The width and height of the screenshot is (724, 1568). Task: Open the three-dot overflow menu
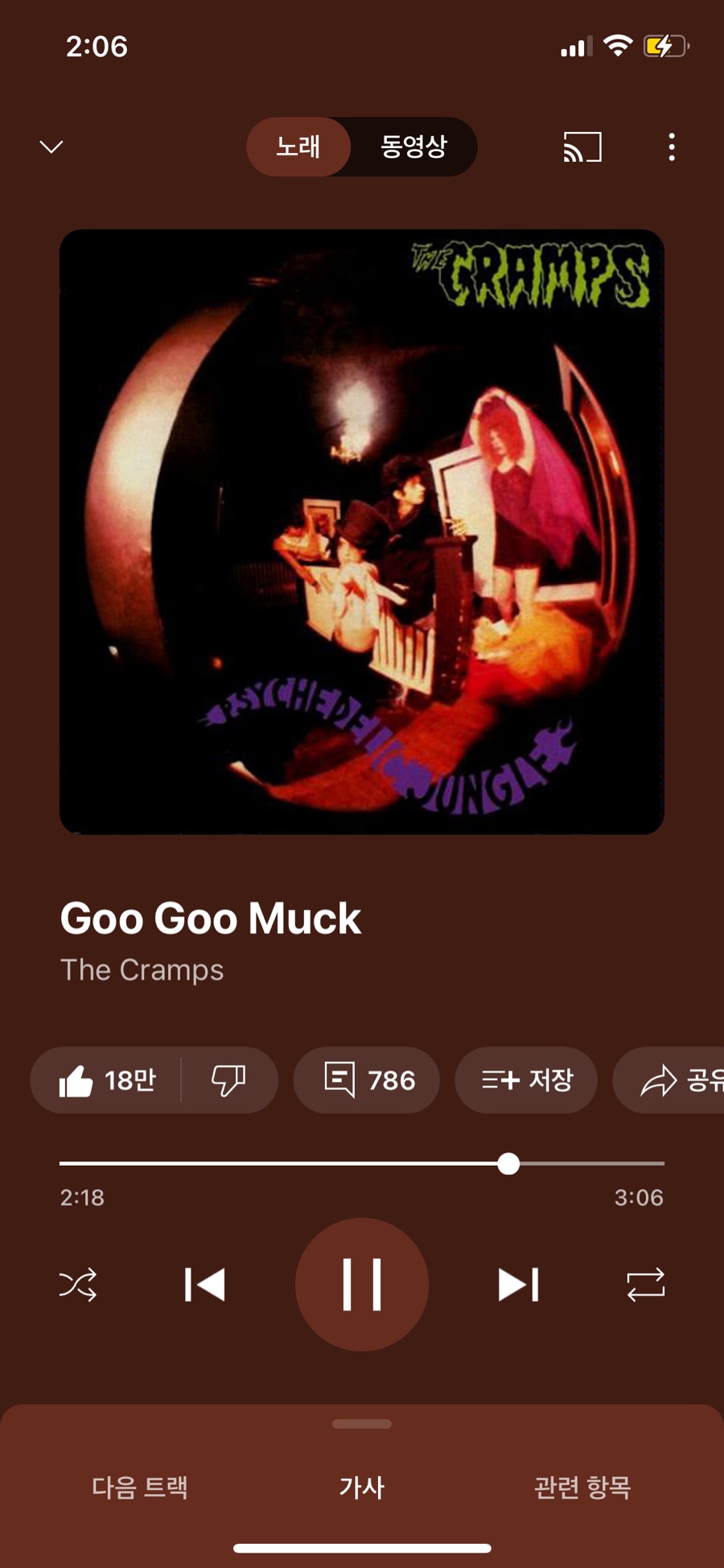[672, 146]
